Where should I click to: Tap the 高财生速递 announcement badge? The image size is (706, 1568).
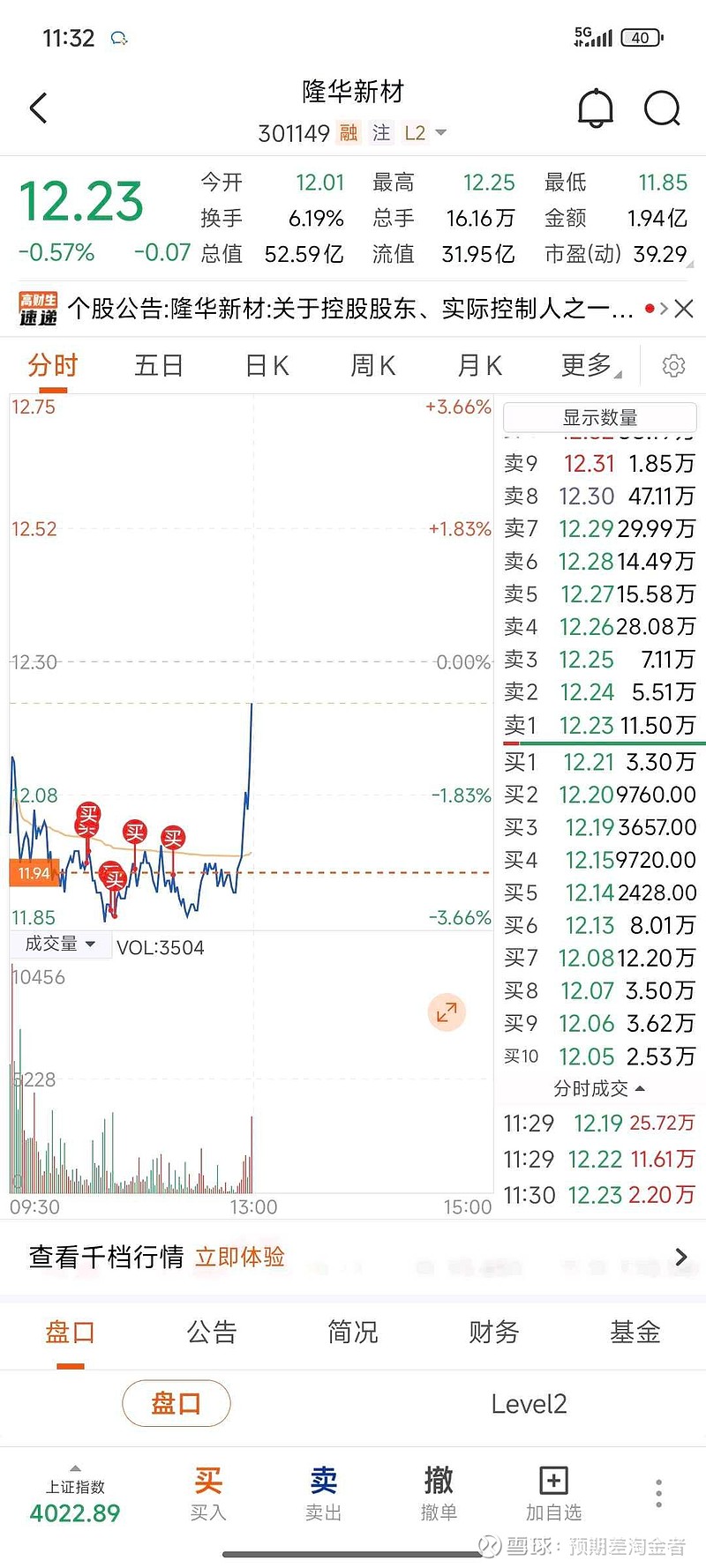[38, 309]
